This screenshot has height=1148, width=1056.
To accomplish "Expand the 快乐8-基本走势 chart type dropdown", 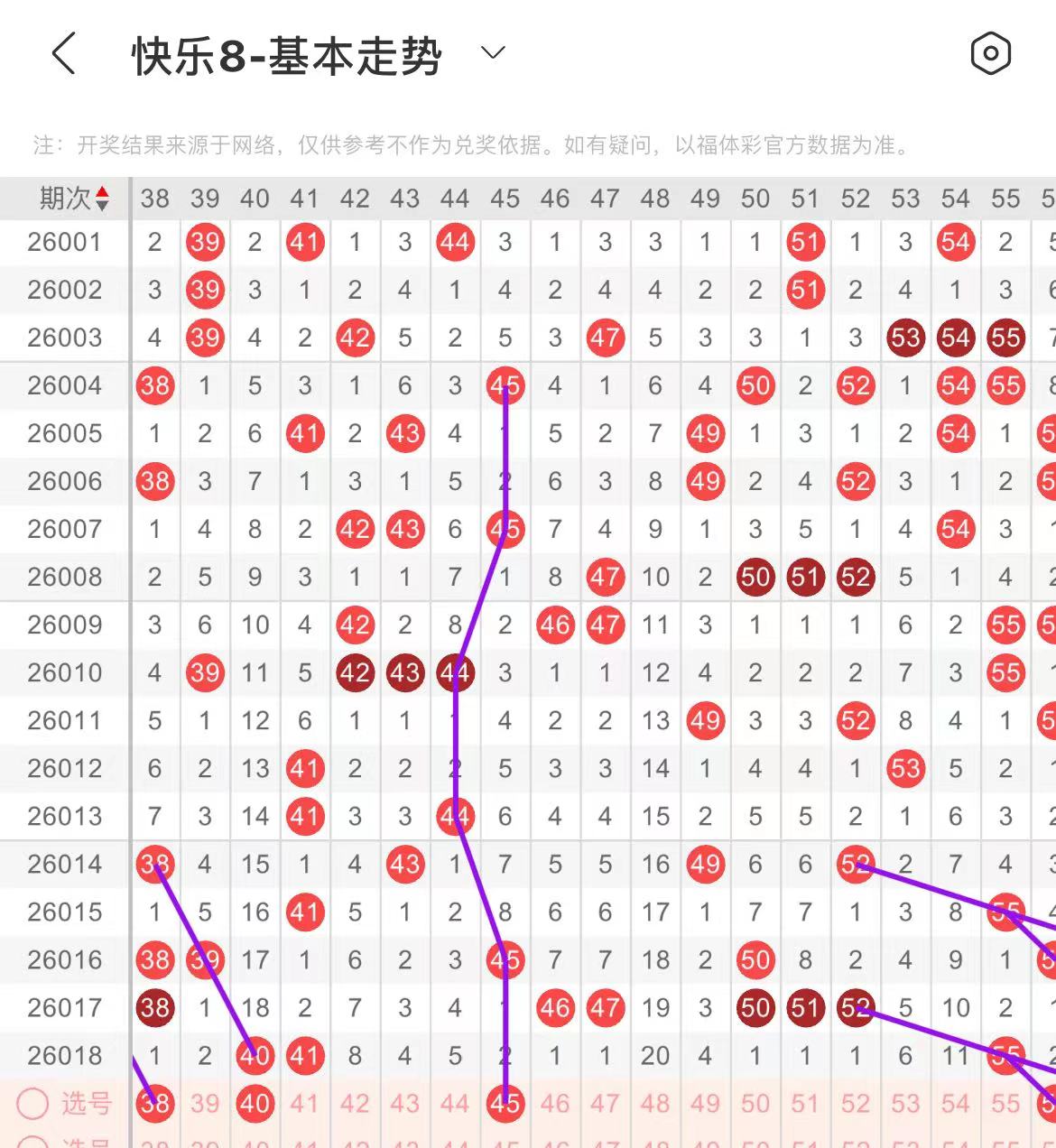I will point(493,53).
